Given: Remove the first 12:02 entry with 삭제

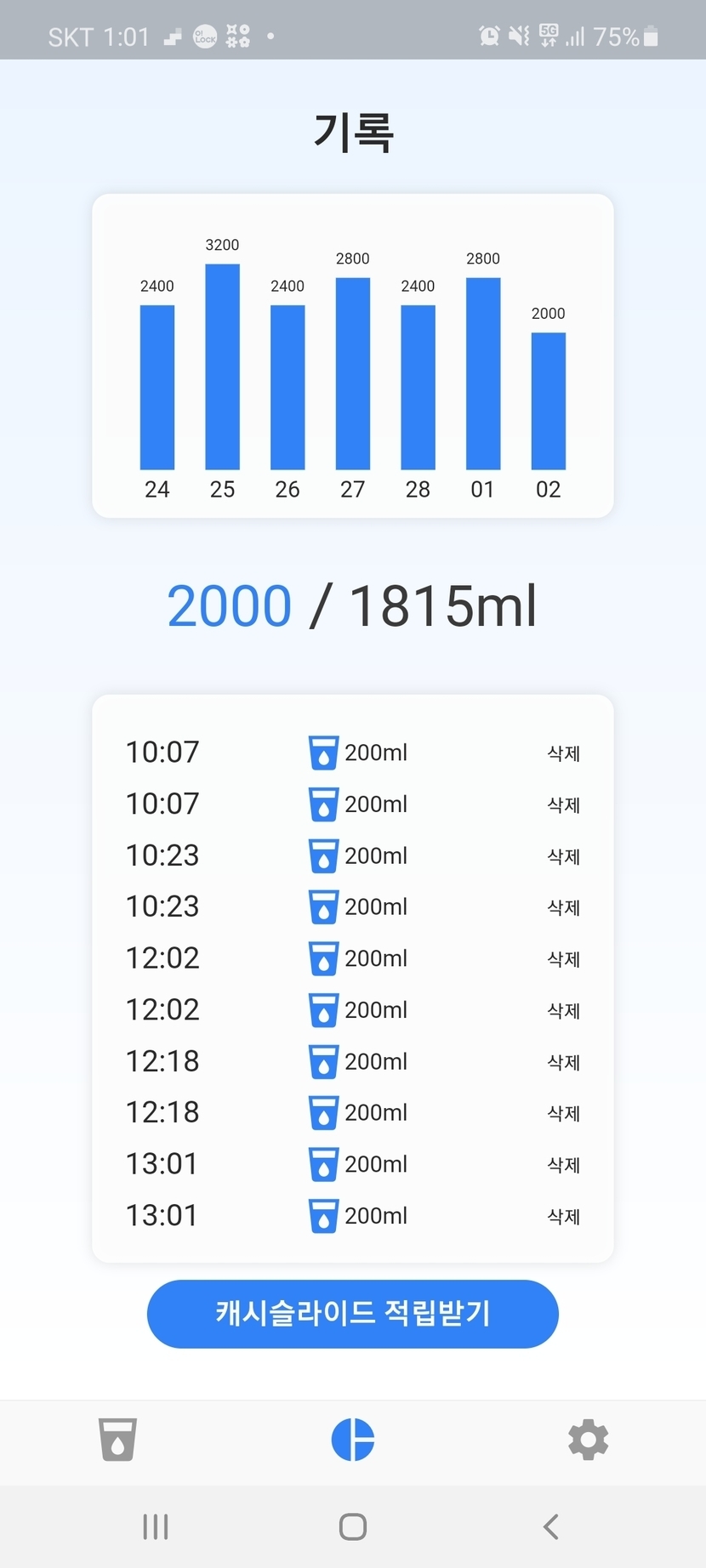Looking at the screenshot, I should (x=563, y=959).
